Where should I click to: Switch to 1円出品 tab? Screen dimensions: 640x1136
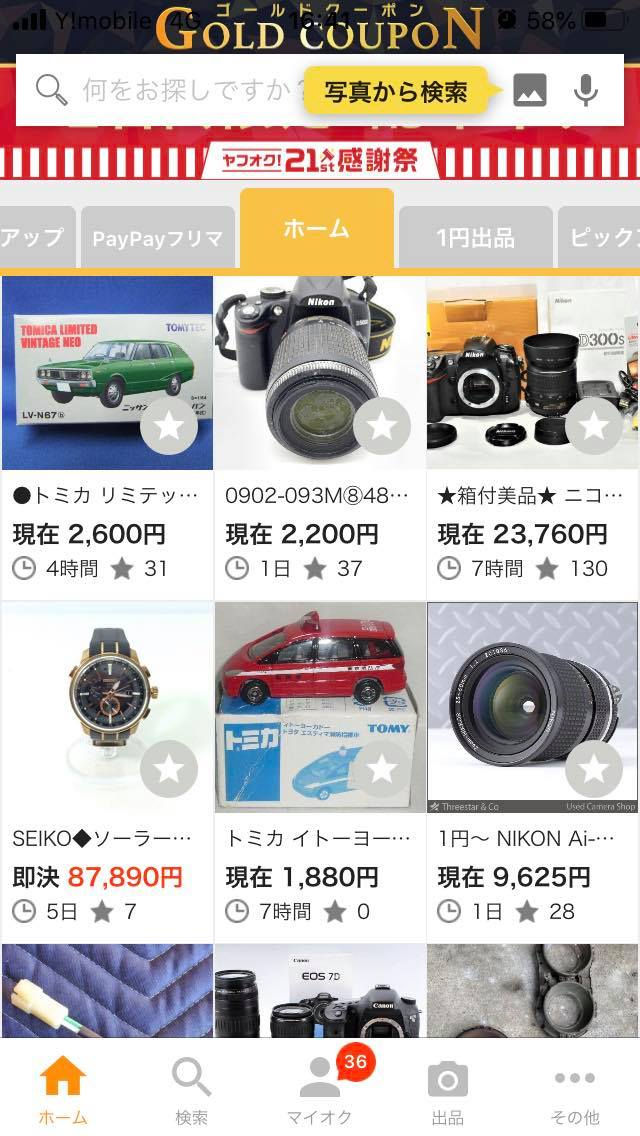click(x=475, y=238)
